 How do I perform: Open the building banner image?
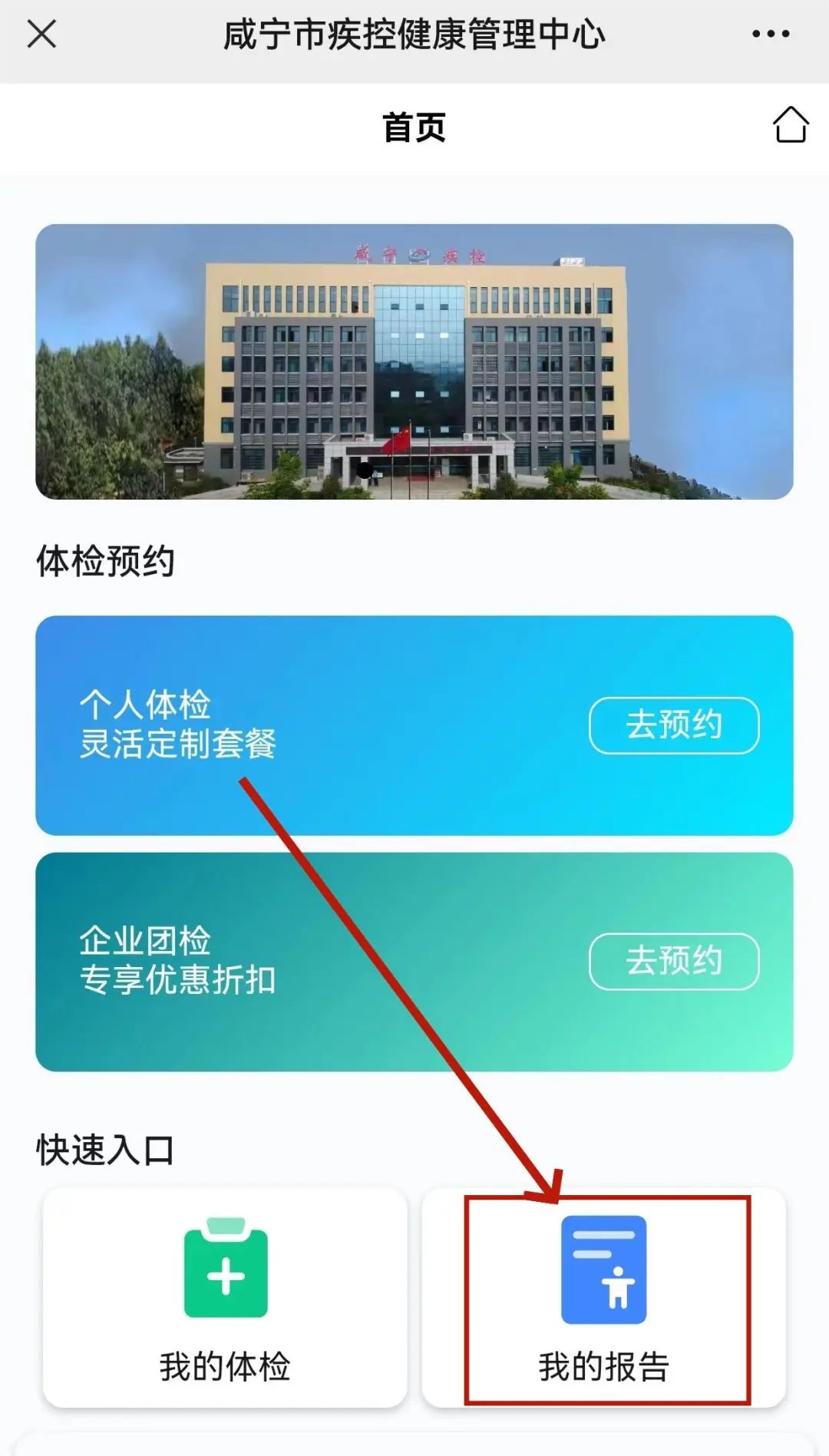point(414,362)
